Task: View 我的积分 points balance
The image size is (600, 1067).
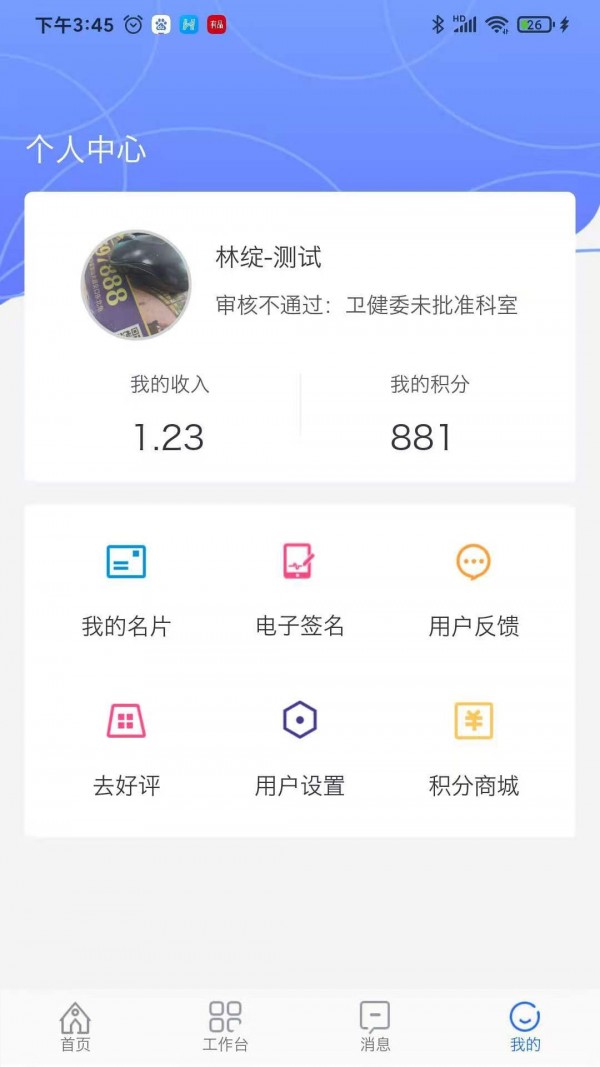Action: [x=429, y=414]
